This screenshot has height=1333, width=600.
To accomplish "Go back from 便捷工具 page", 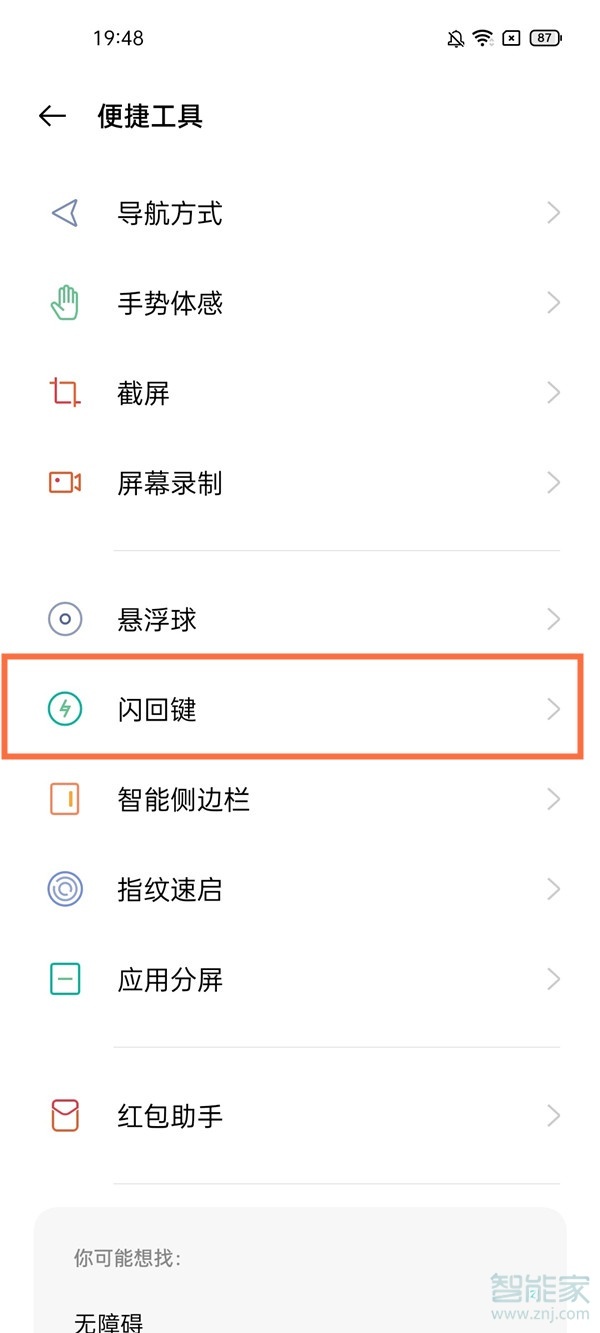I will click(x=52, y=116).
